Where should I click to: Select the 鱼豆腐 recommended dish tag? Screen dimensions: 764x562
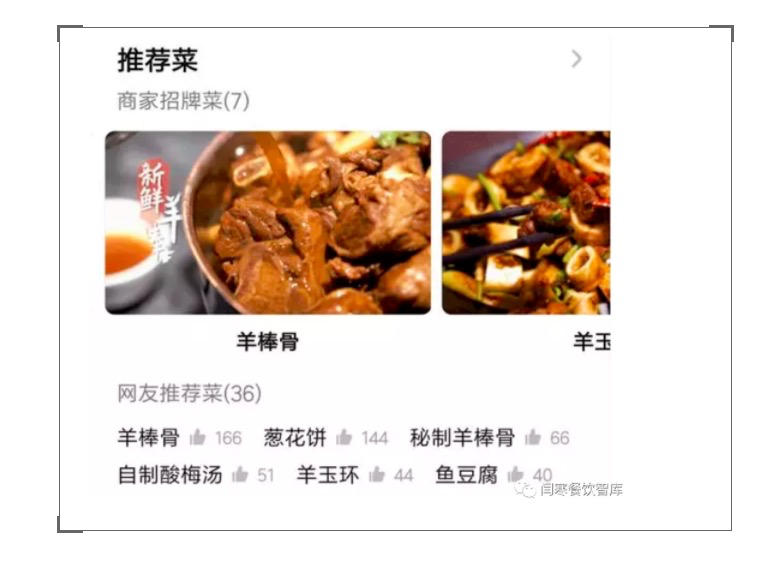pos(466,475)
